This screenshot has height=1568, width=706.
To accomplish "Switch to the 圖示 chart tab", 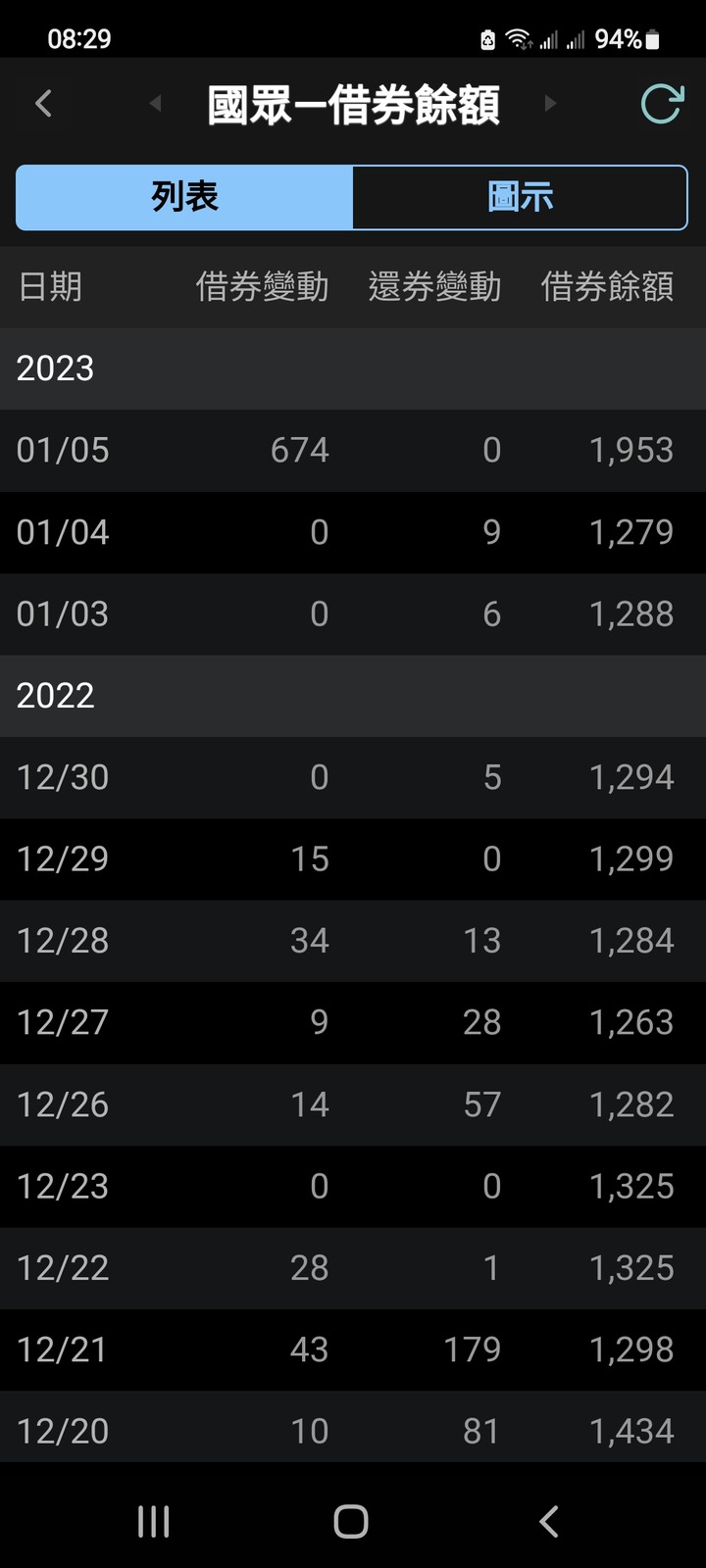I will click(x=520, y=197).
